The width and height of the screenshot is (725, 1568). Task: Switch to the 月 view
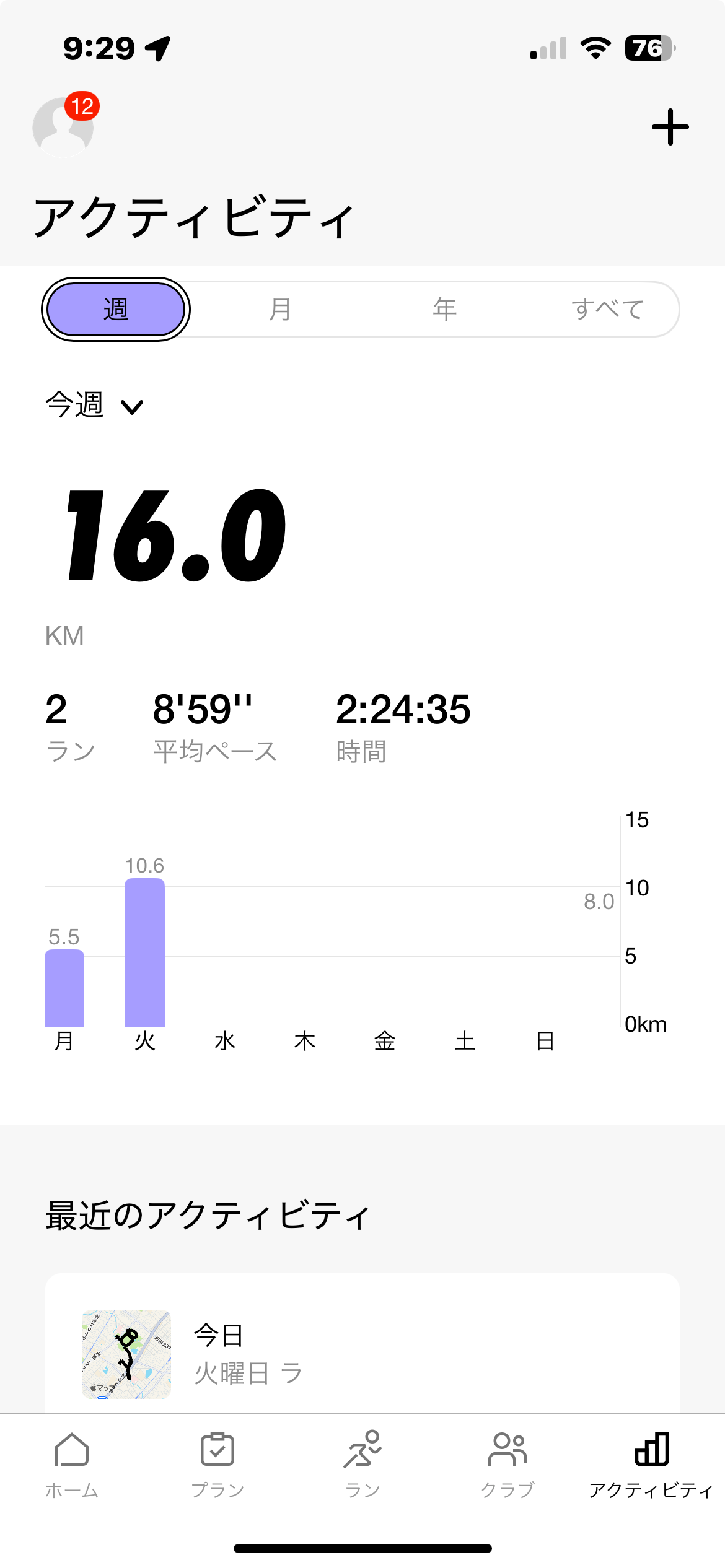[x=280, y=309]
